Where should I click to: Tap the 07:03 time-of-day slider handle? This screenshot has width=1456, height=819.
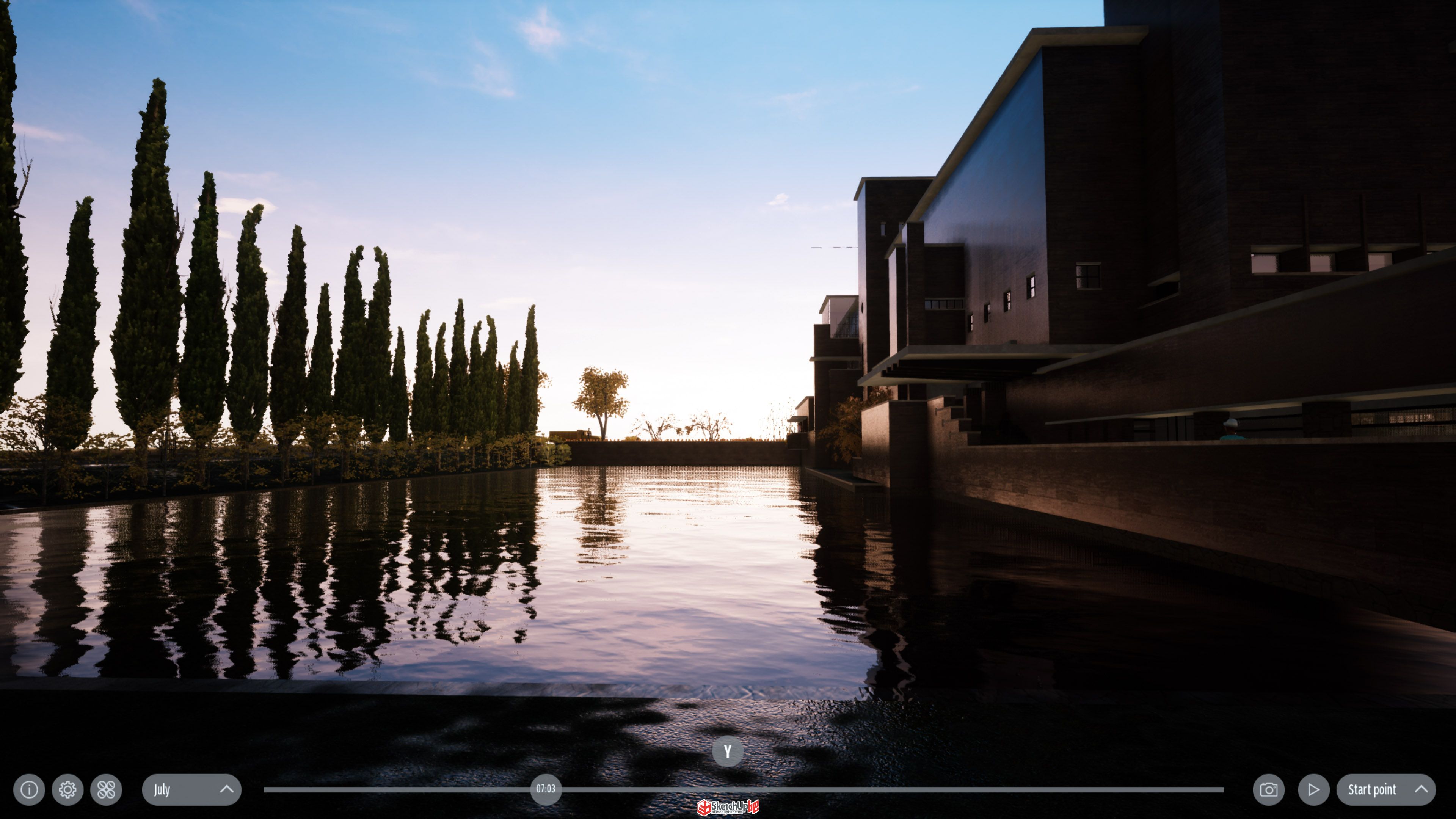coord(546,789)
